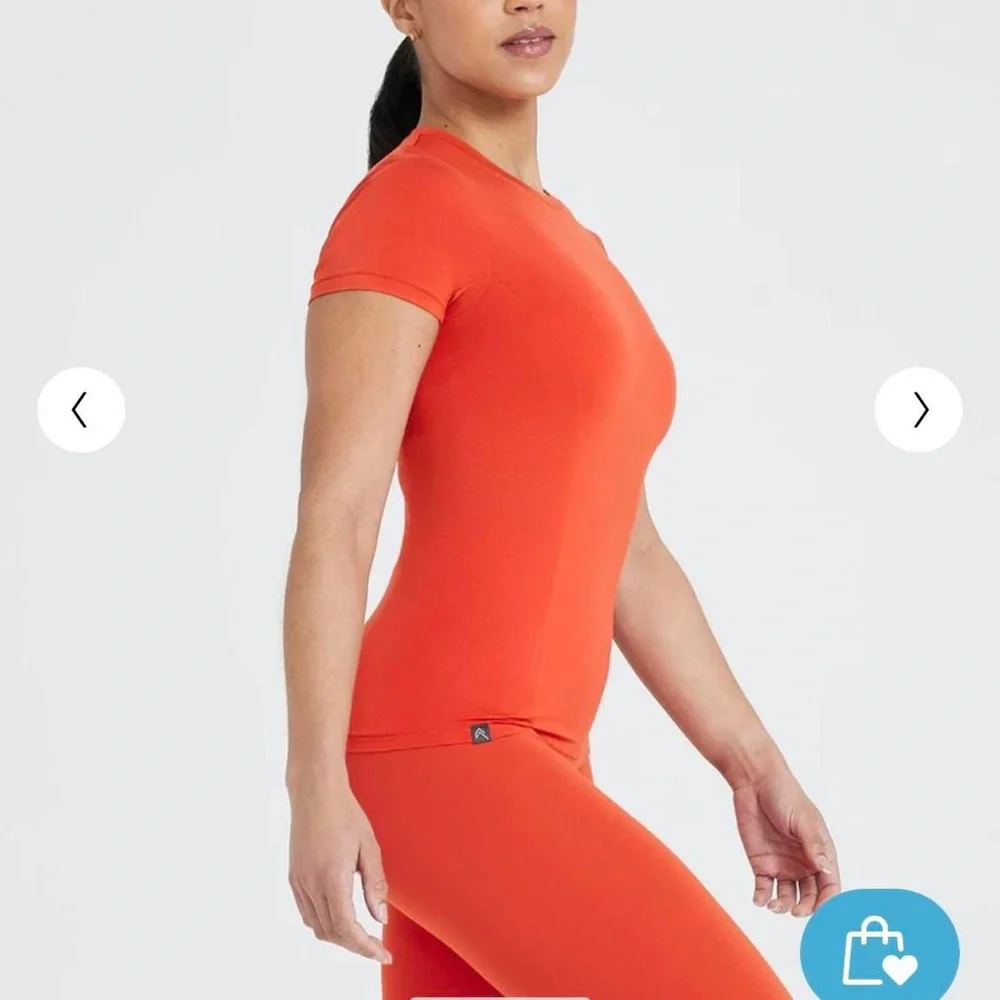The image size is (1000, 1000).
Task: Go to the previous product photo
Action: click(81, 410)
